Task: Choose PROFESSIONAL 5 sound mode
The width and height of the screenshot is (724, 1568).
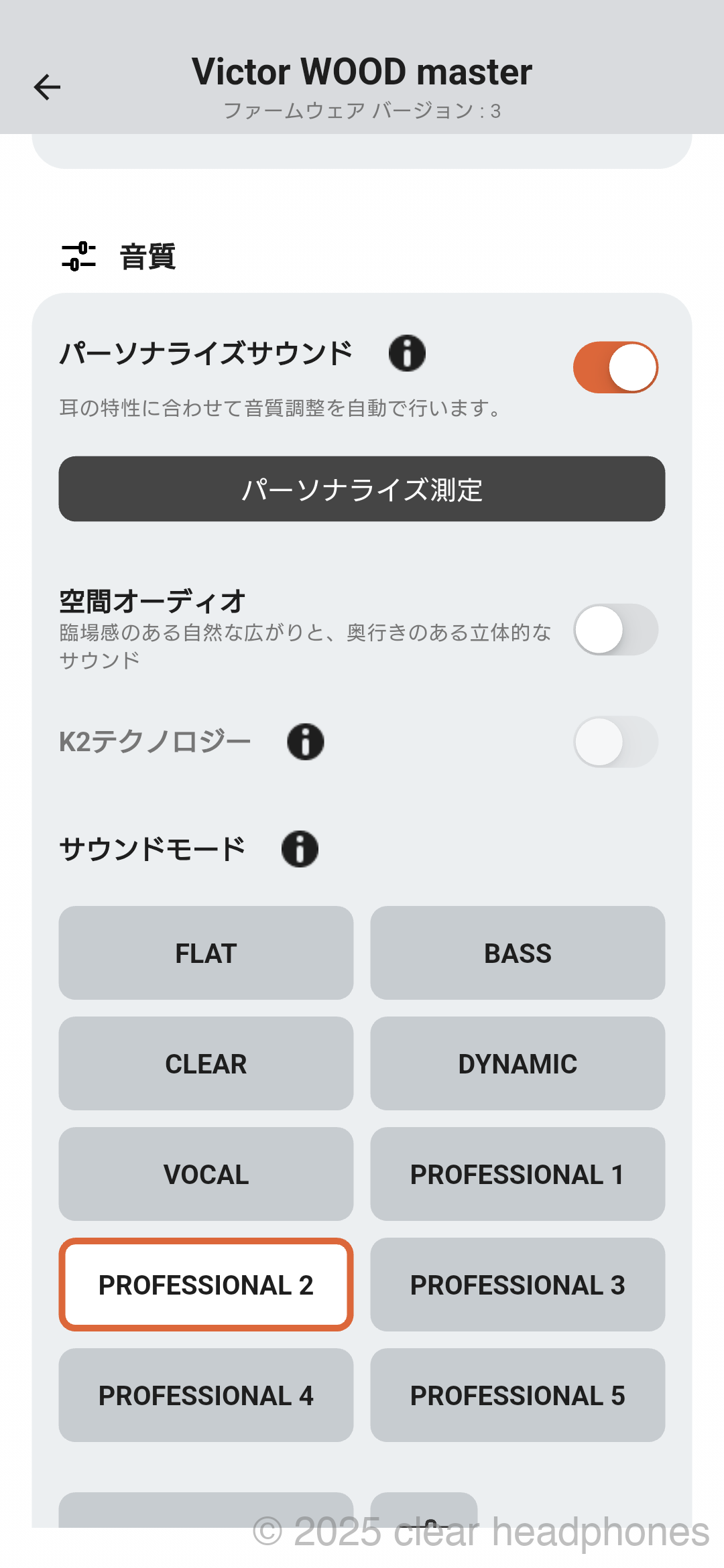Action: (518, 1395)
